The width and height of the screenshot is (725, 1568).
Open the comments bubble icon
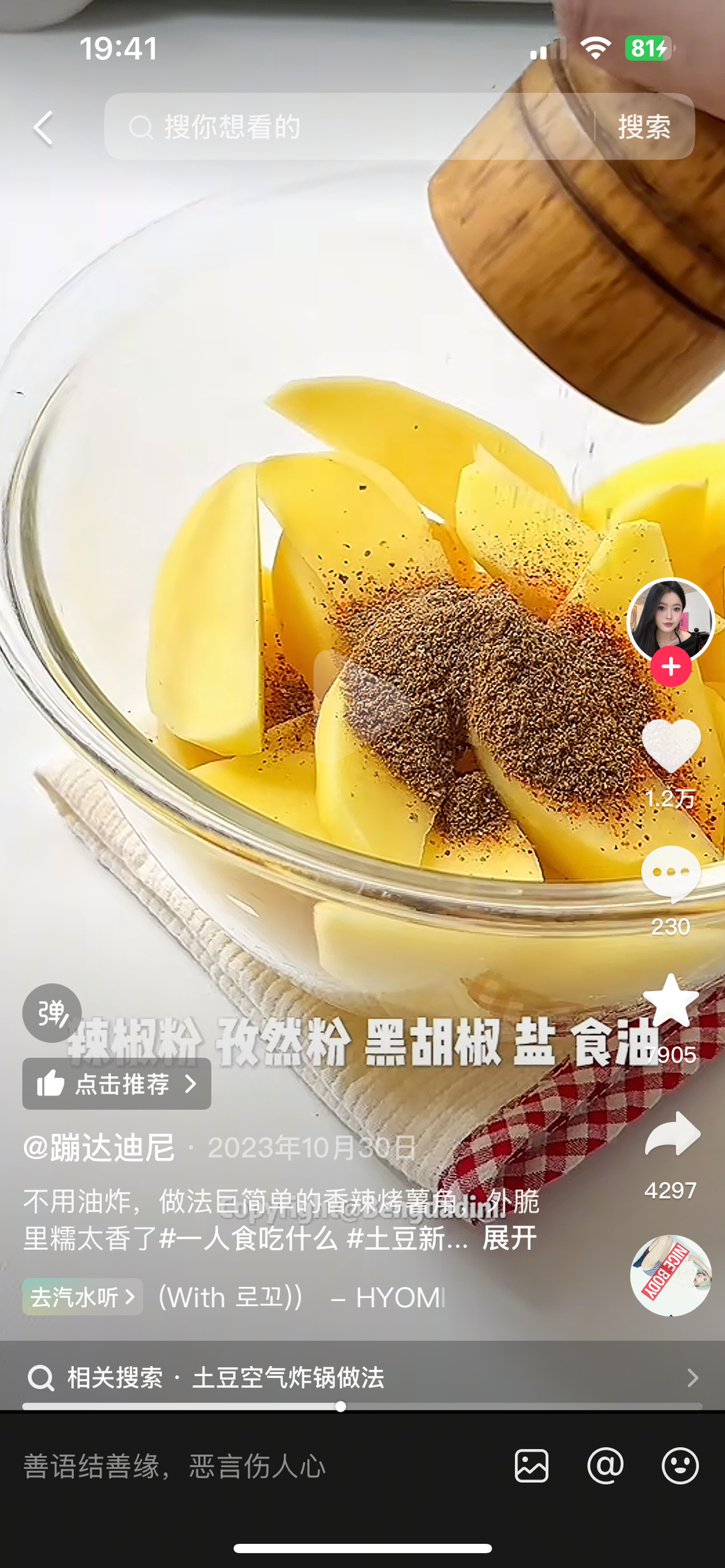pos(671,874)
